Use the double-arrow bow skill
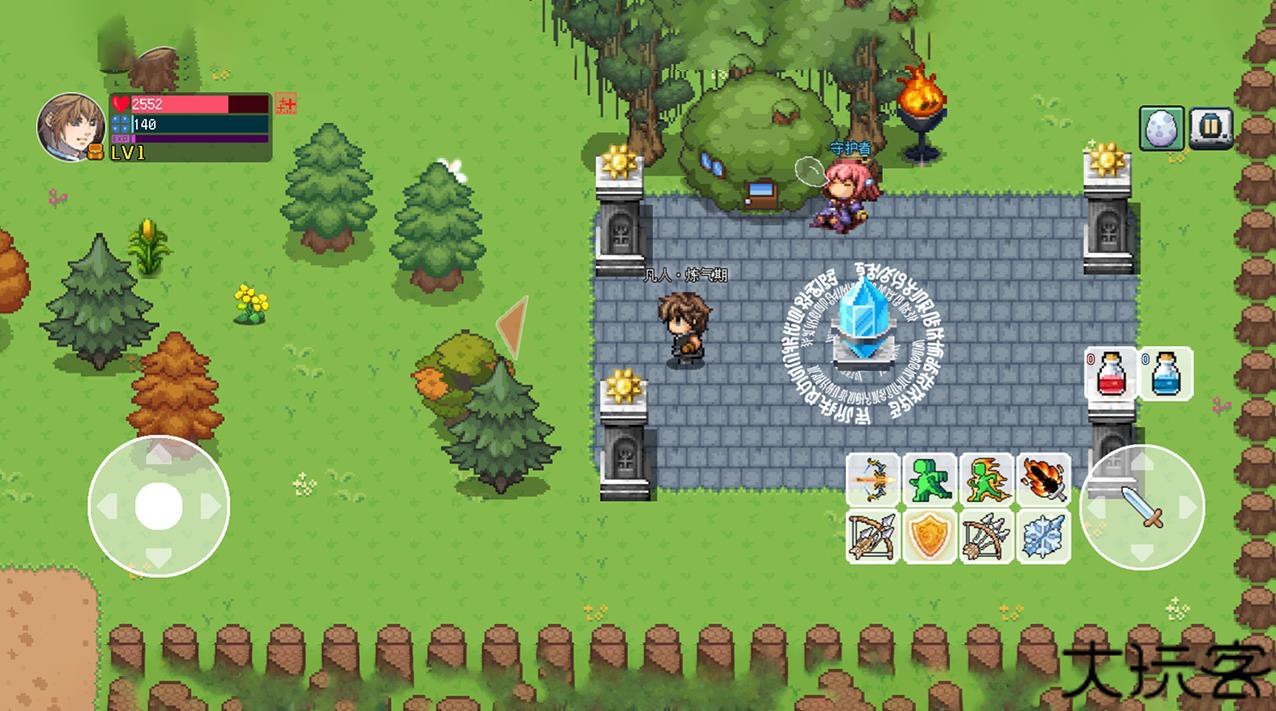 pyautogui.click(x=873, y=537)
